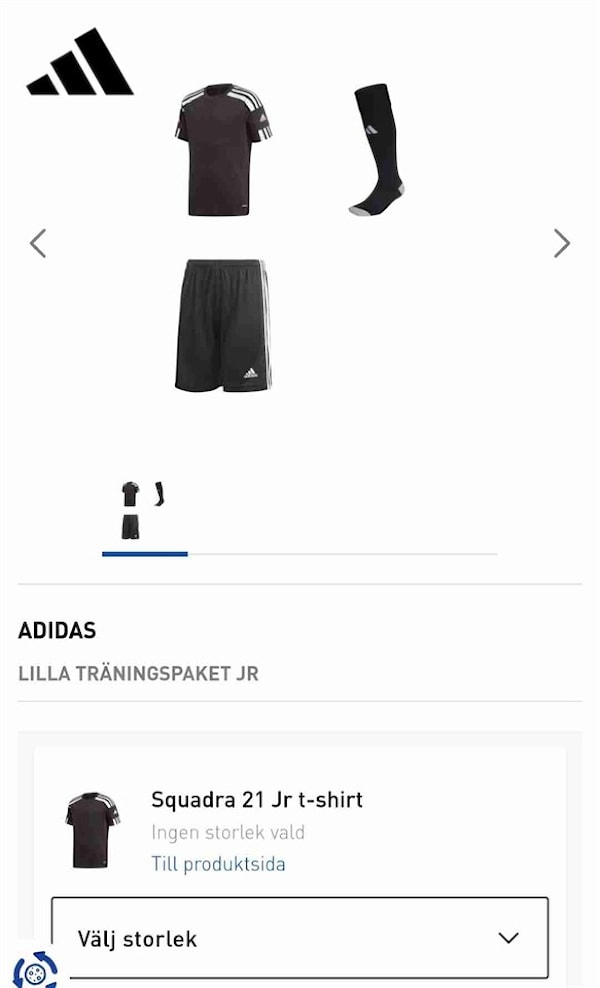Open the Till produktsida link
This screenshot has height=988, width=600.
(218, 864)
